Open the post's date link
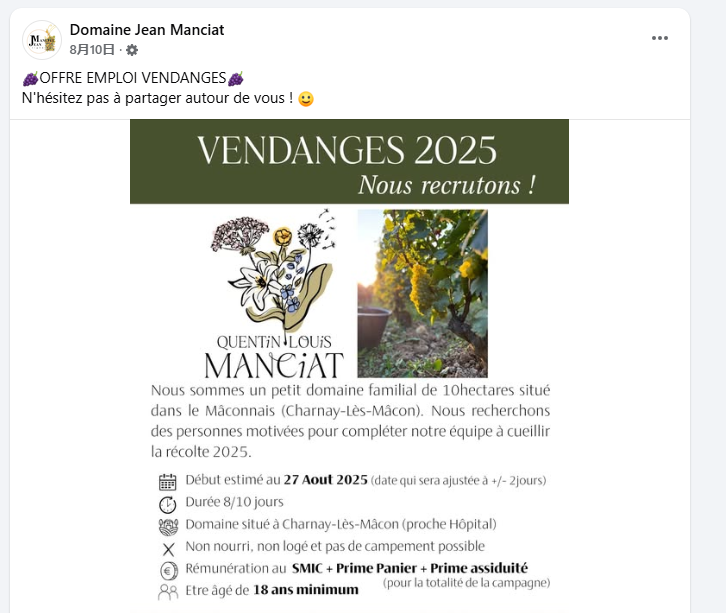726x613 pixels. point(92,49)
